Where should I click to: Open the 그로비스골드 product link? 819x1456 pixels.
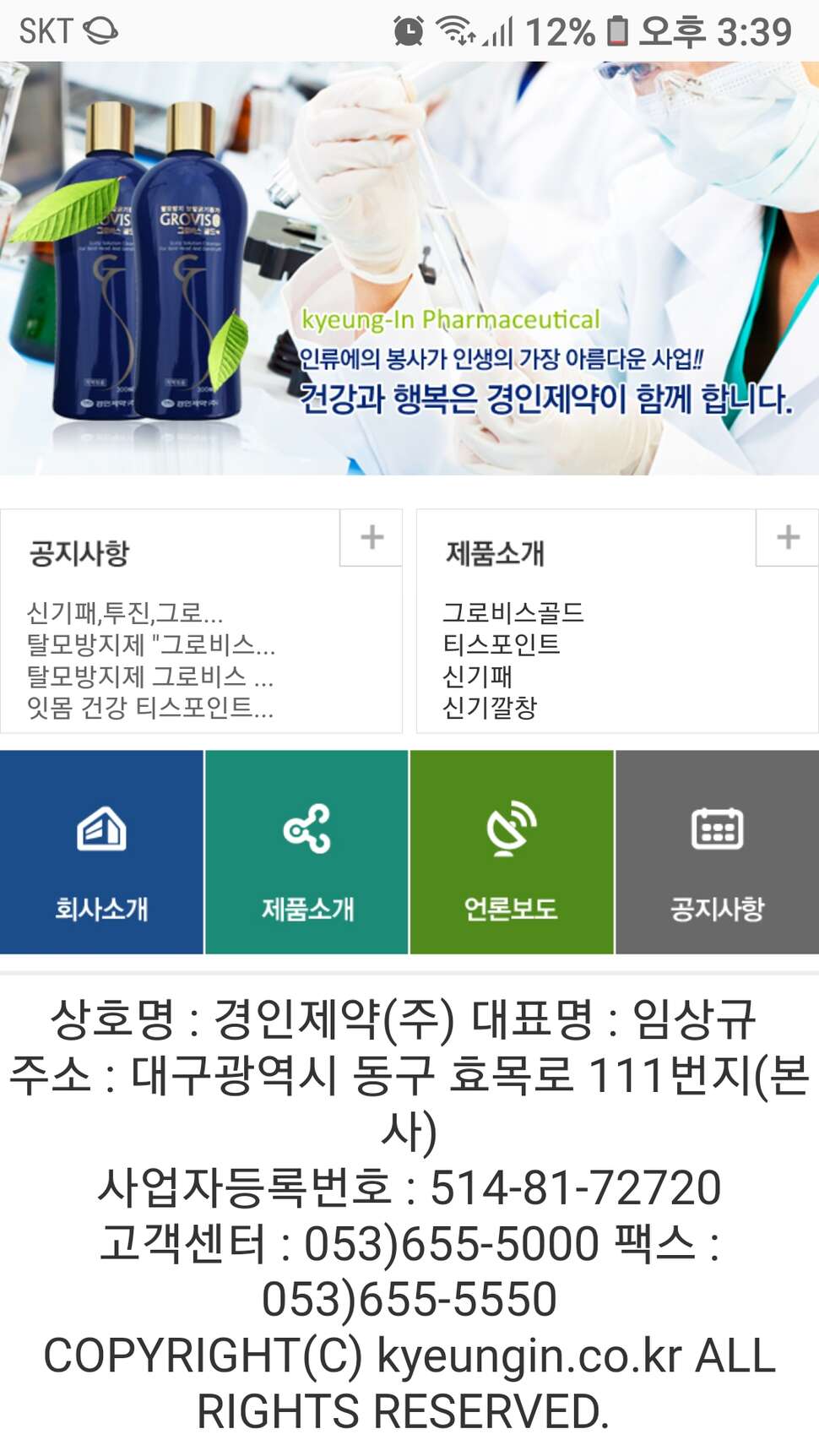[x=513, y=611]
